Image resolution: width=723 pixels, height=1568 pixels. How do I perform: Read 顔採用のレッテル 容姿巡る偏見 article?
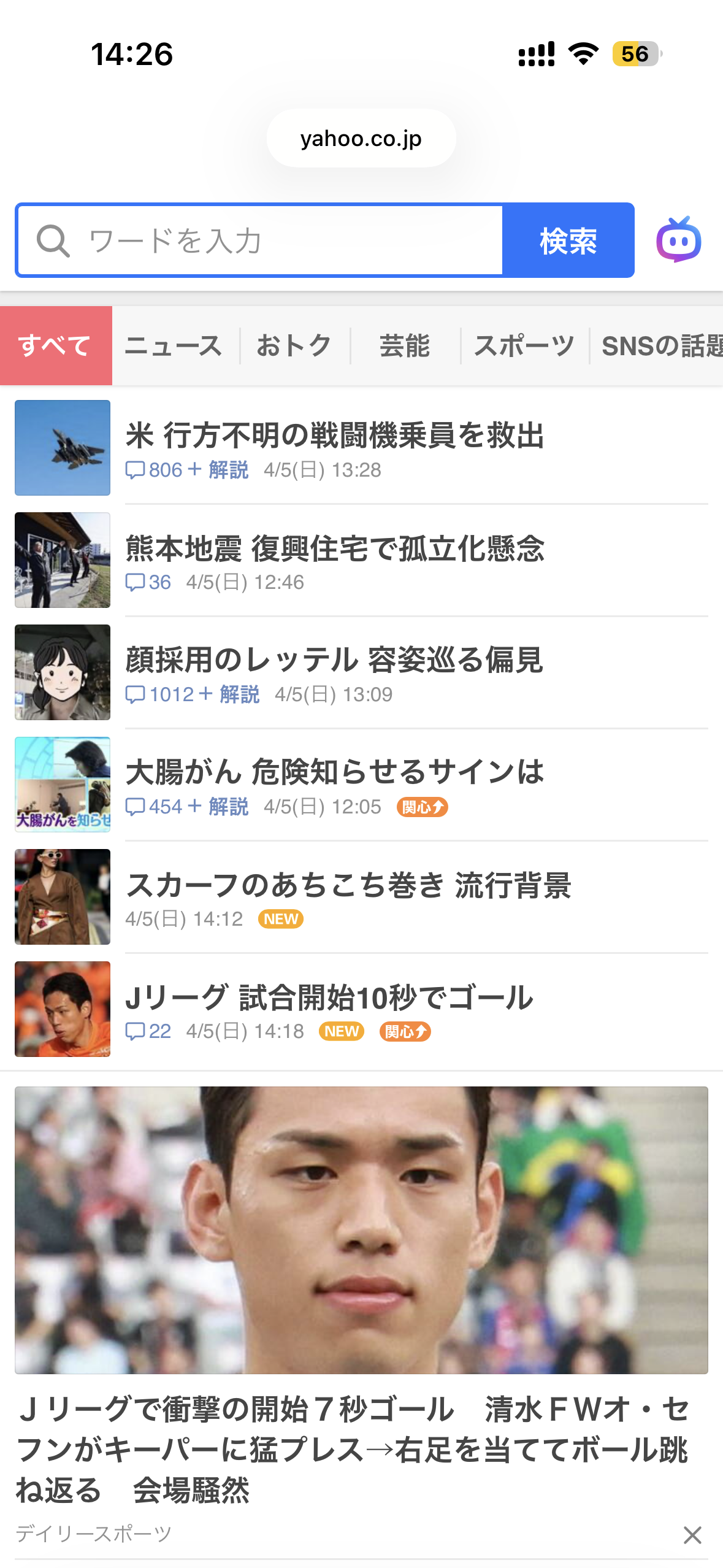[335, 661]
